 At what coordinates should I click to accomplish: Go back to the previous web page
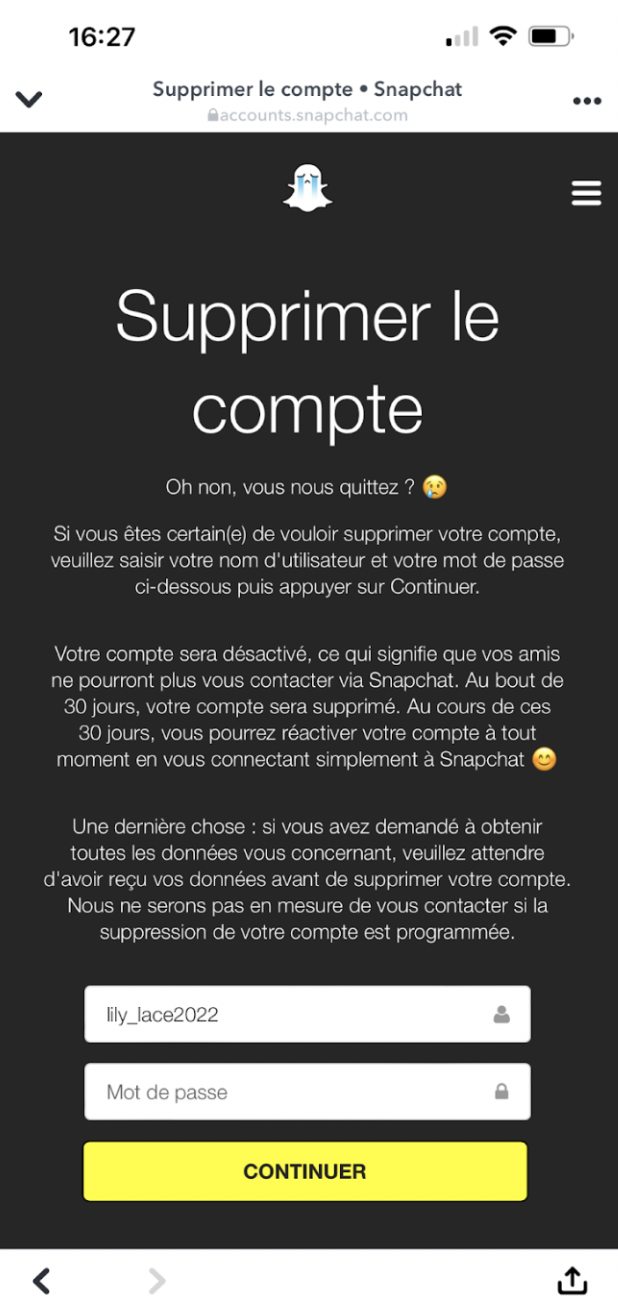[x=41, y=1279]
